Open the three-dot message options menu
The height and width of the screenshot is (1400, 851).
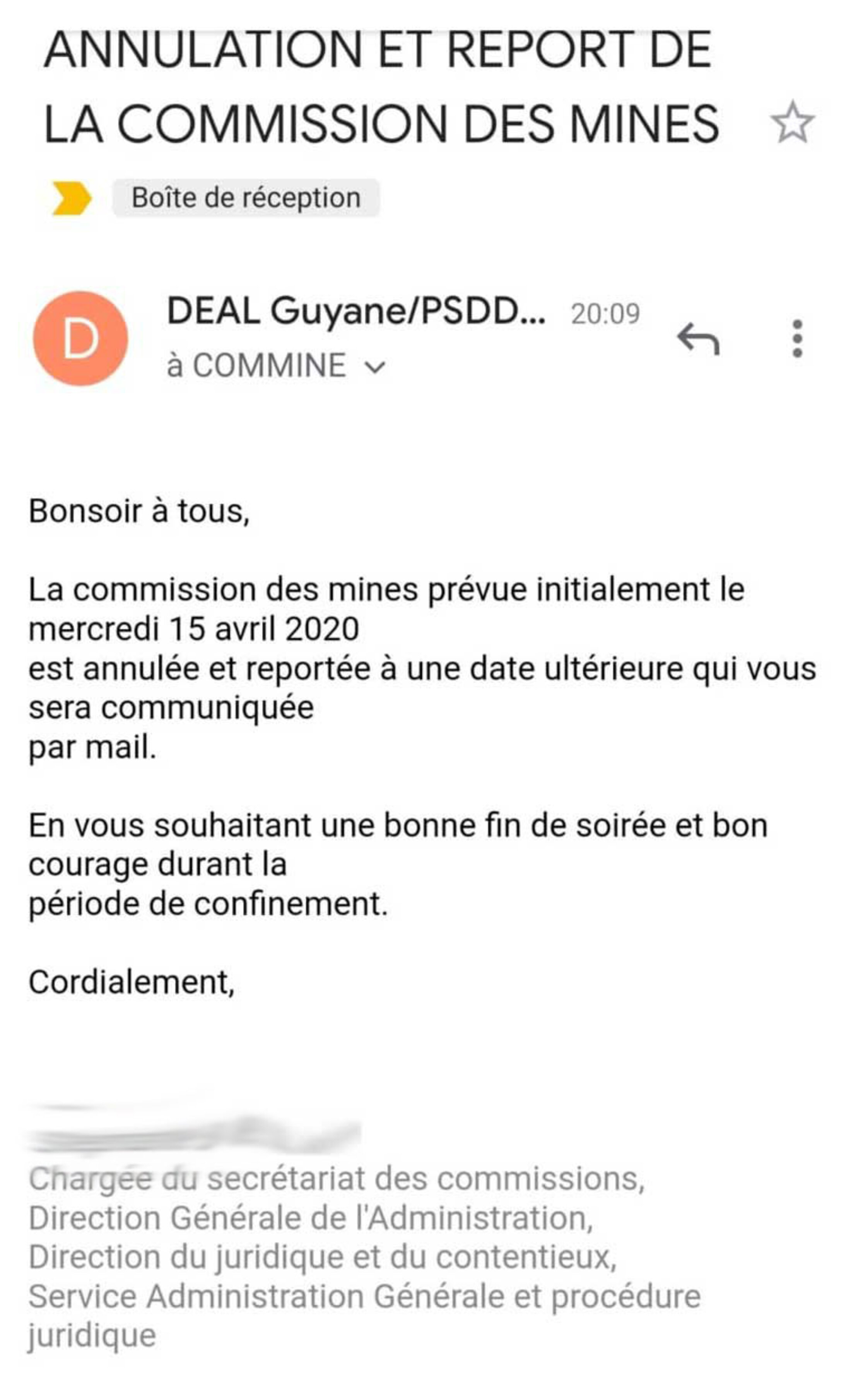797,339
